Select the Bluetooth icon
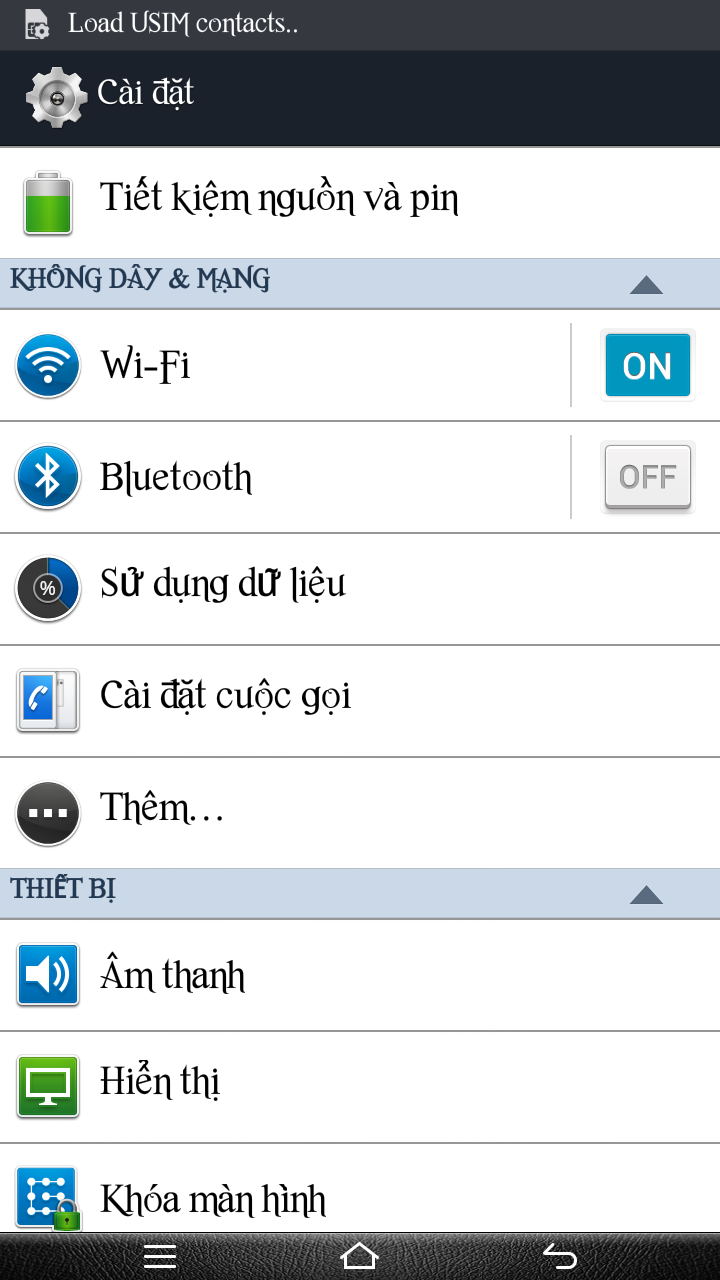Screen dimensions: 720x1280 47,477
